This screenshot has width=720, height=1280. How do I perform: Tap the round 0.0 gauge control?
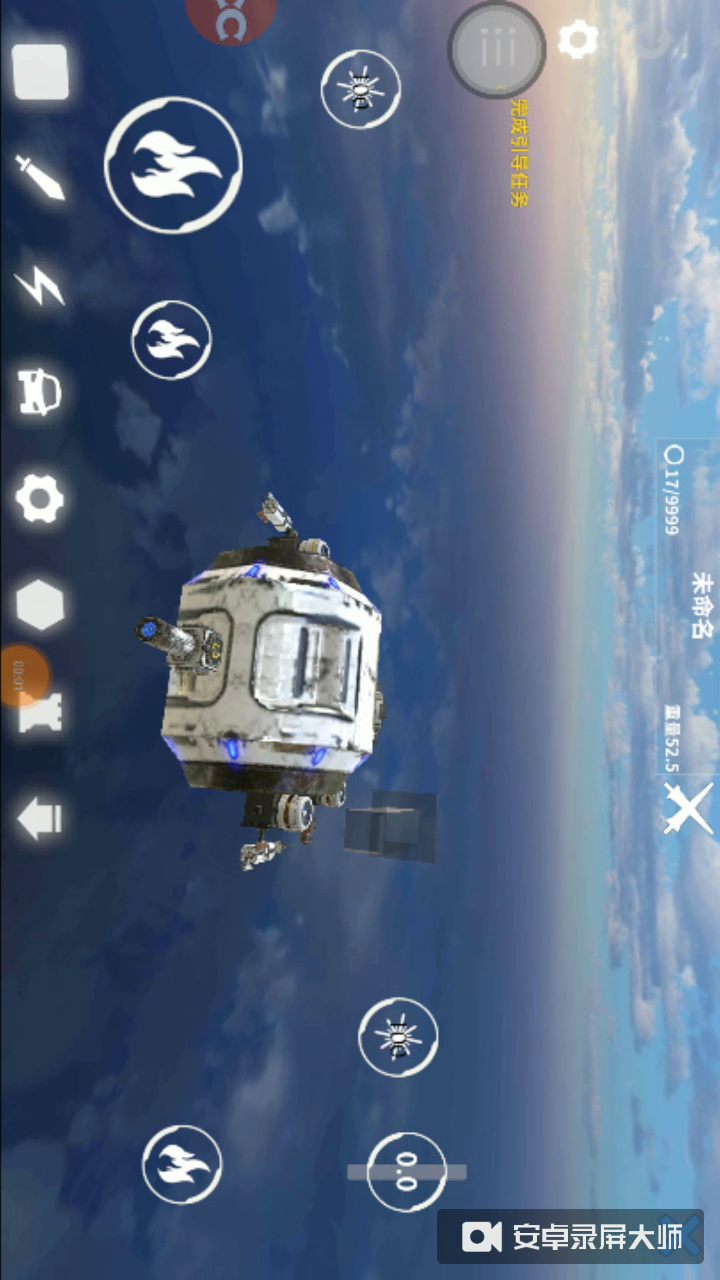[406, 1172]
